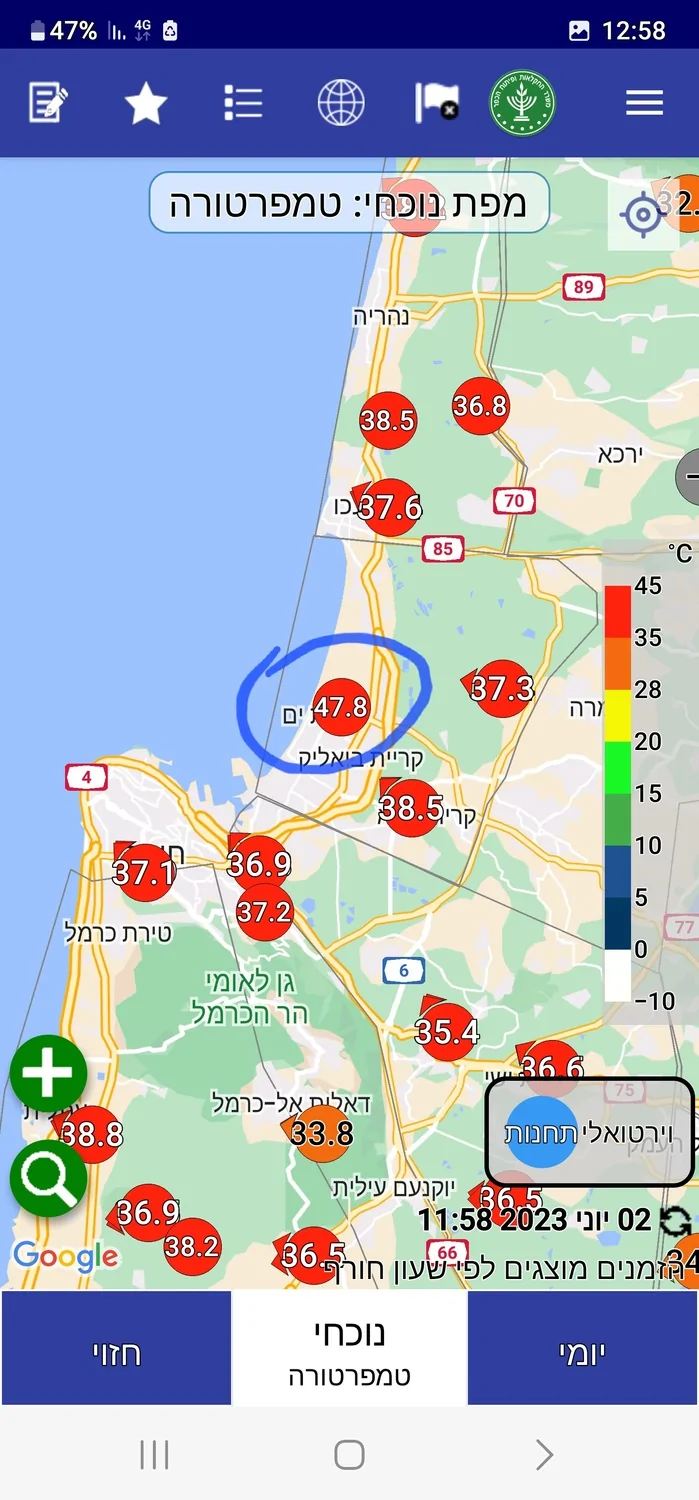This screenshot has width=699, height=1500.
Task: Open the hamburger menu
Action: click(644, 103)
